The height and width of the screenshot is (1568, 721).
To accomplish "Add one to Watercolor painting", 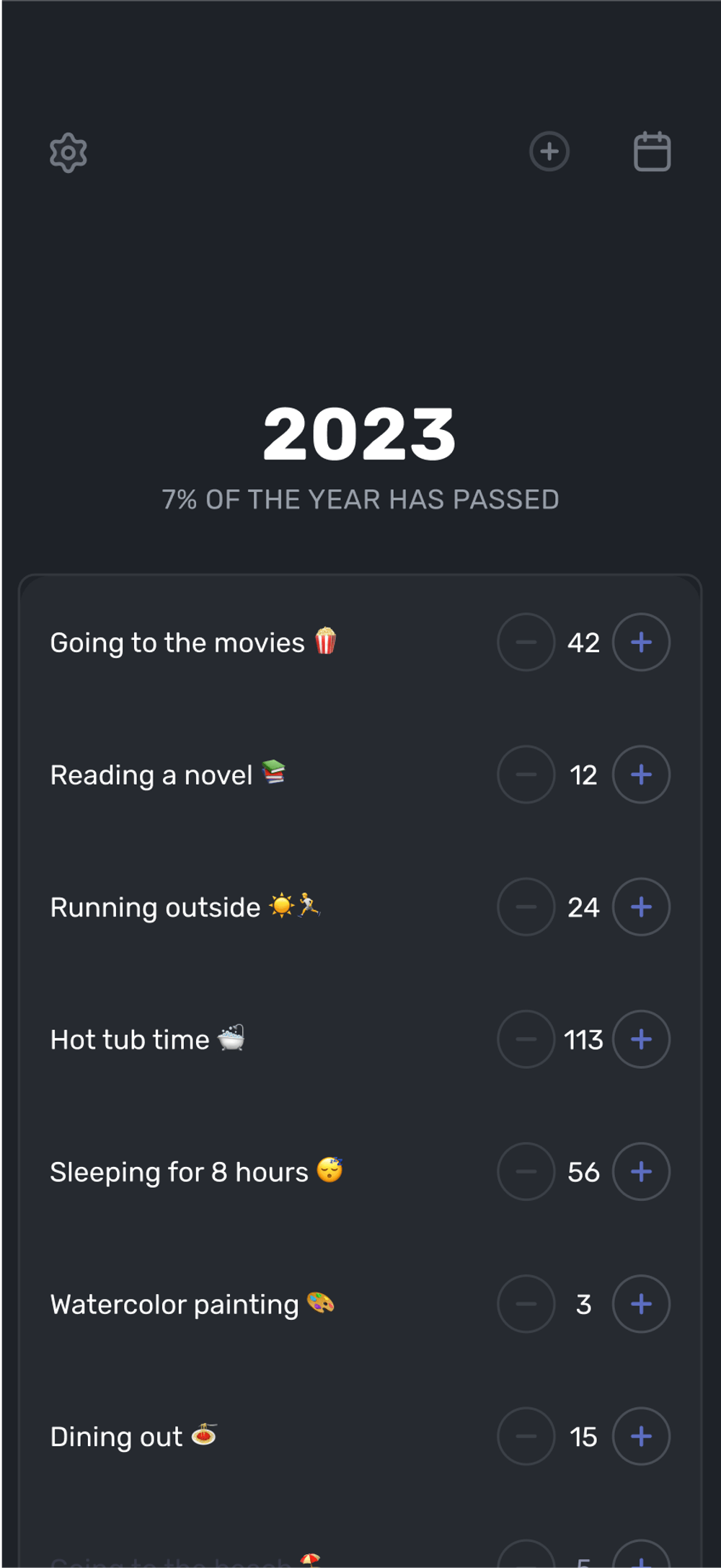I will 641,1304.
